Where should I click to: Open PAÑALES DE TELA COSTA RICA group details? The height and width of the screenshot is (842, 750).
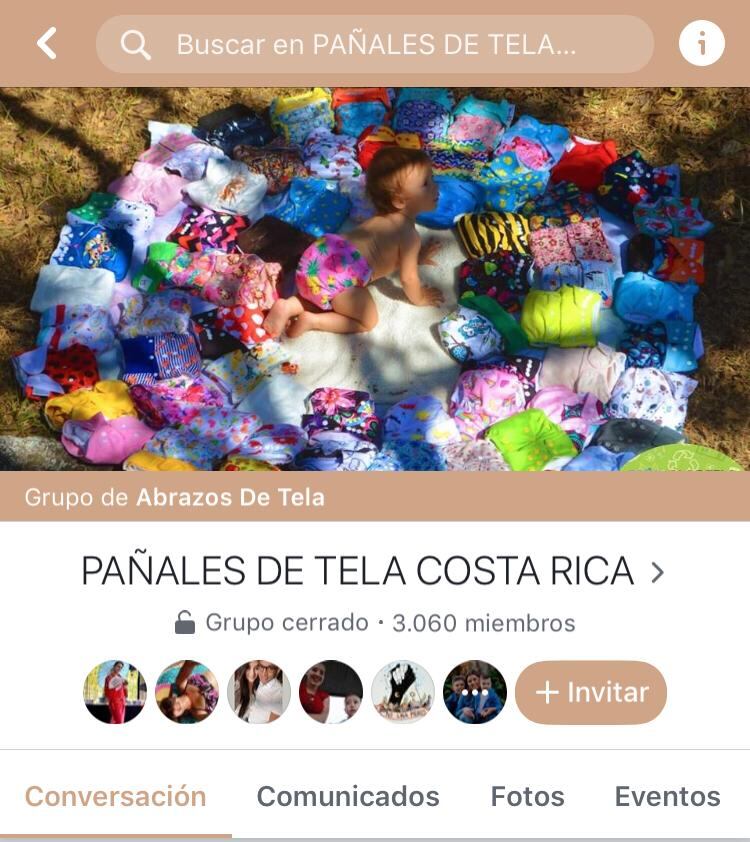click(x=372, y=571)
